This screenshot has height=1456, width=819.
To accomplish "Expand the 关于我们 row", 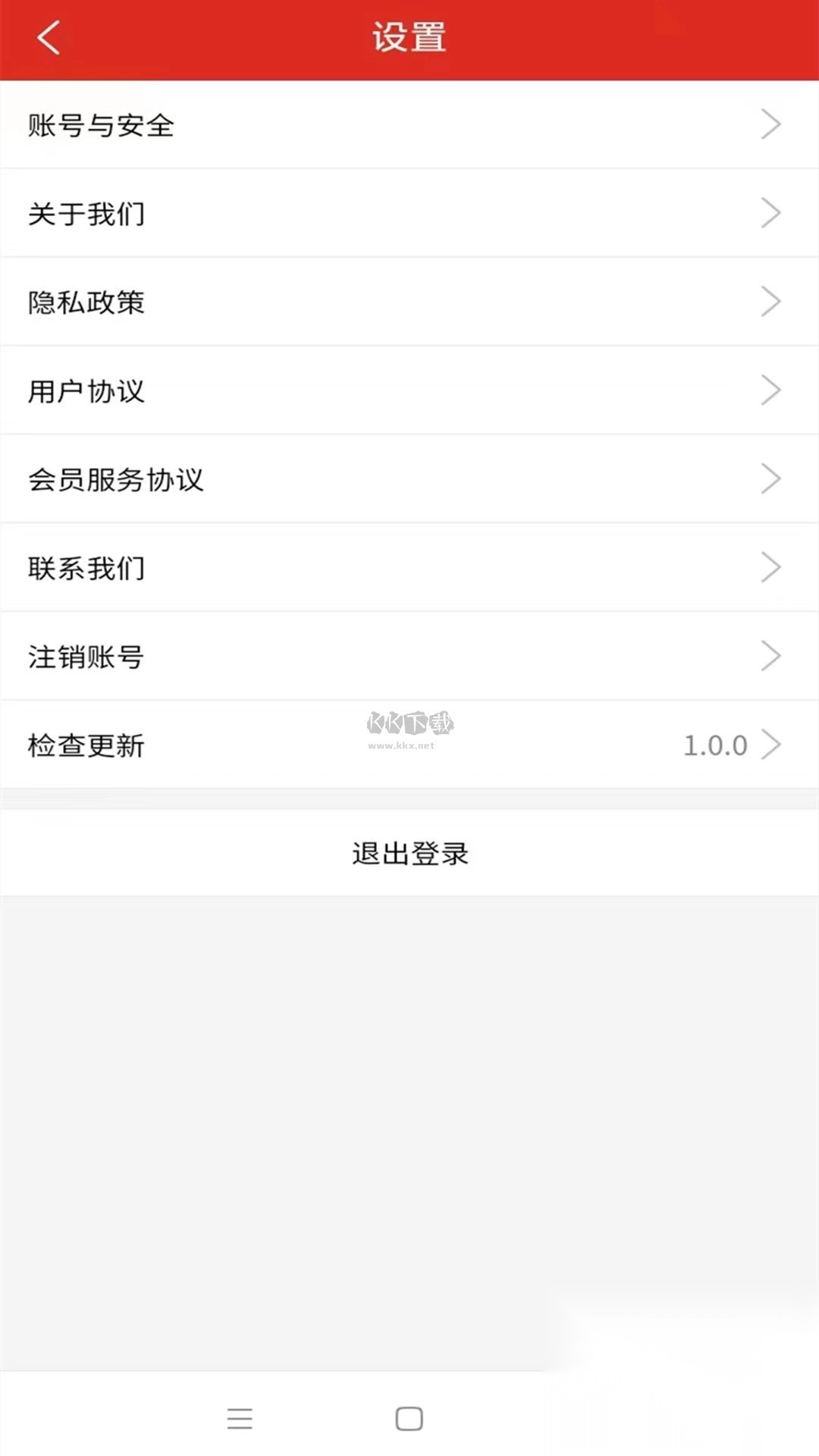I will (x=409, y=213).
